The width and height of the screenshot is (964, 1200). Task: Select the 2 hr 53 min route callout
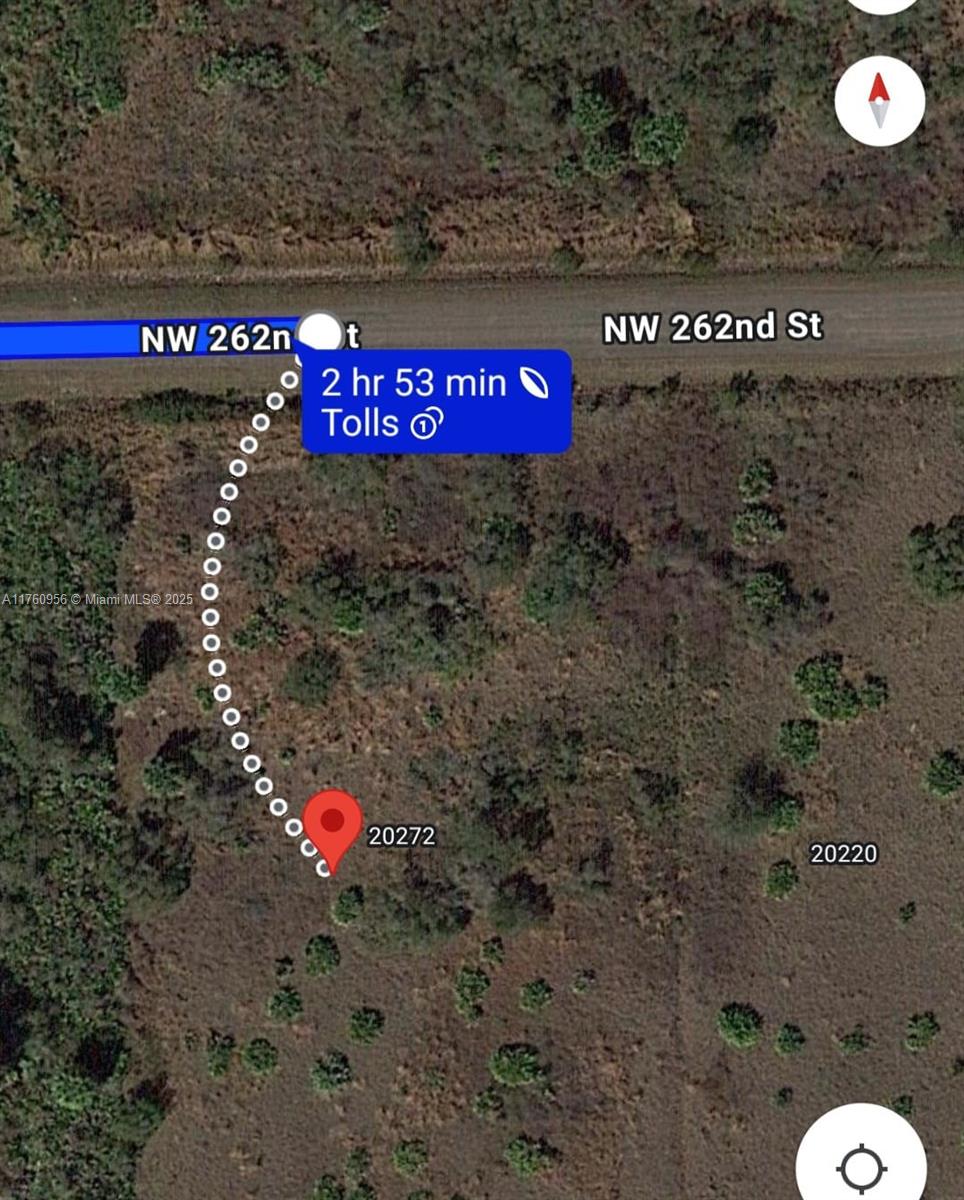pos(436,401)
